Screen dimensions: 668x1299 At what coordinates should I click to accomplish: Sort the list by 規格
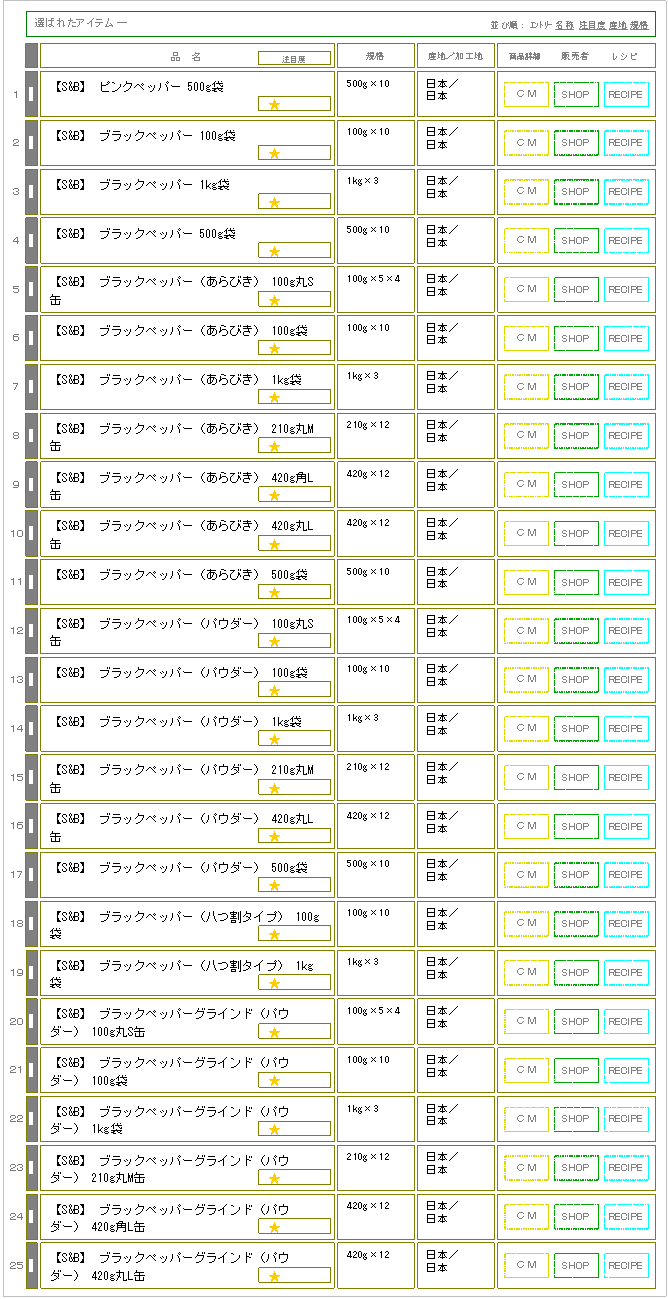tap(639, 25)
